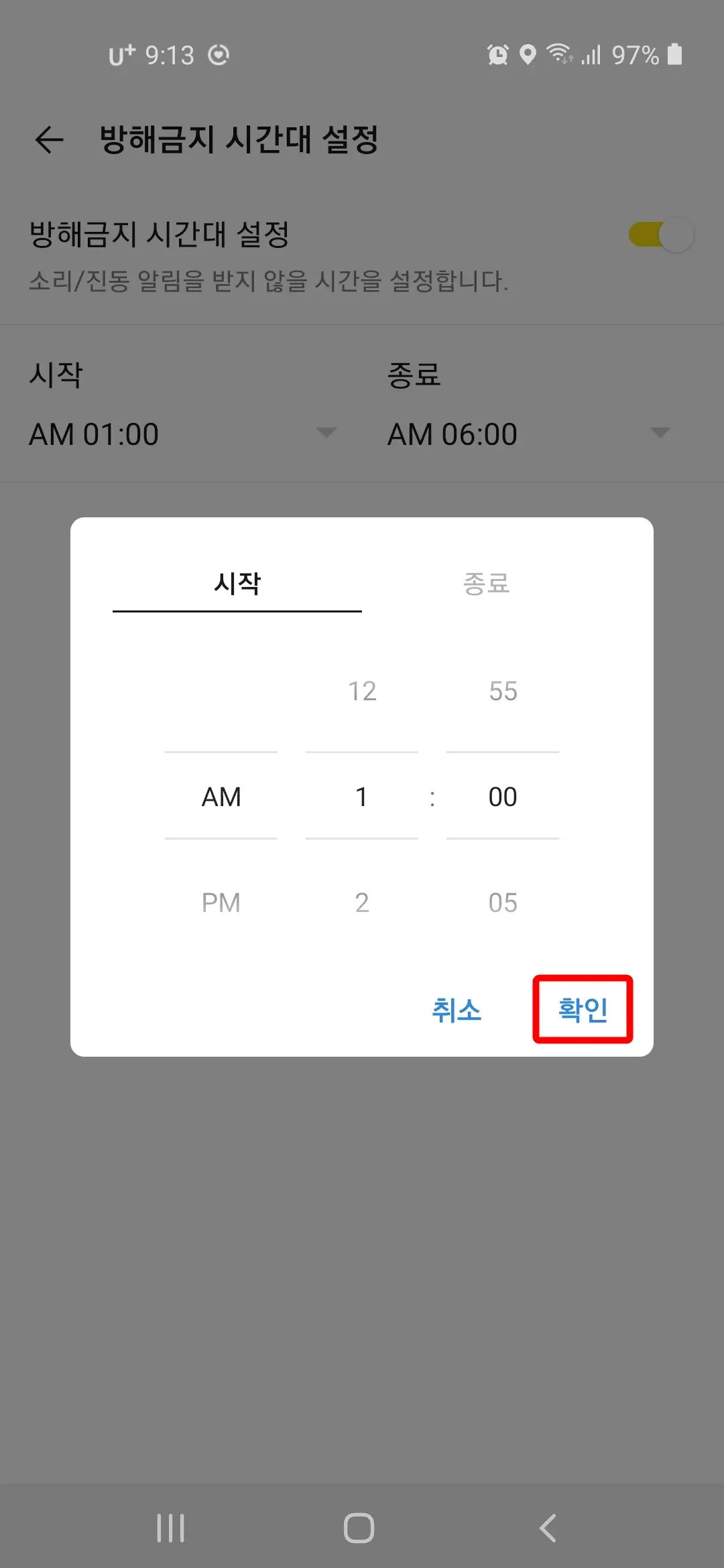Open the alarm icon in the status bar
The image size is (724, 1568).
[x=497, y=55]
